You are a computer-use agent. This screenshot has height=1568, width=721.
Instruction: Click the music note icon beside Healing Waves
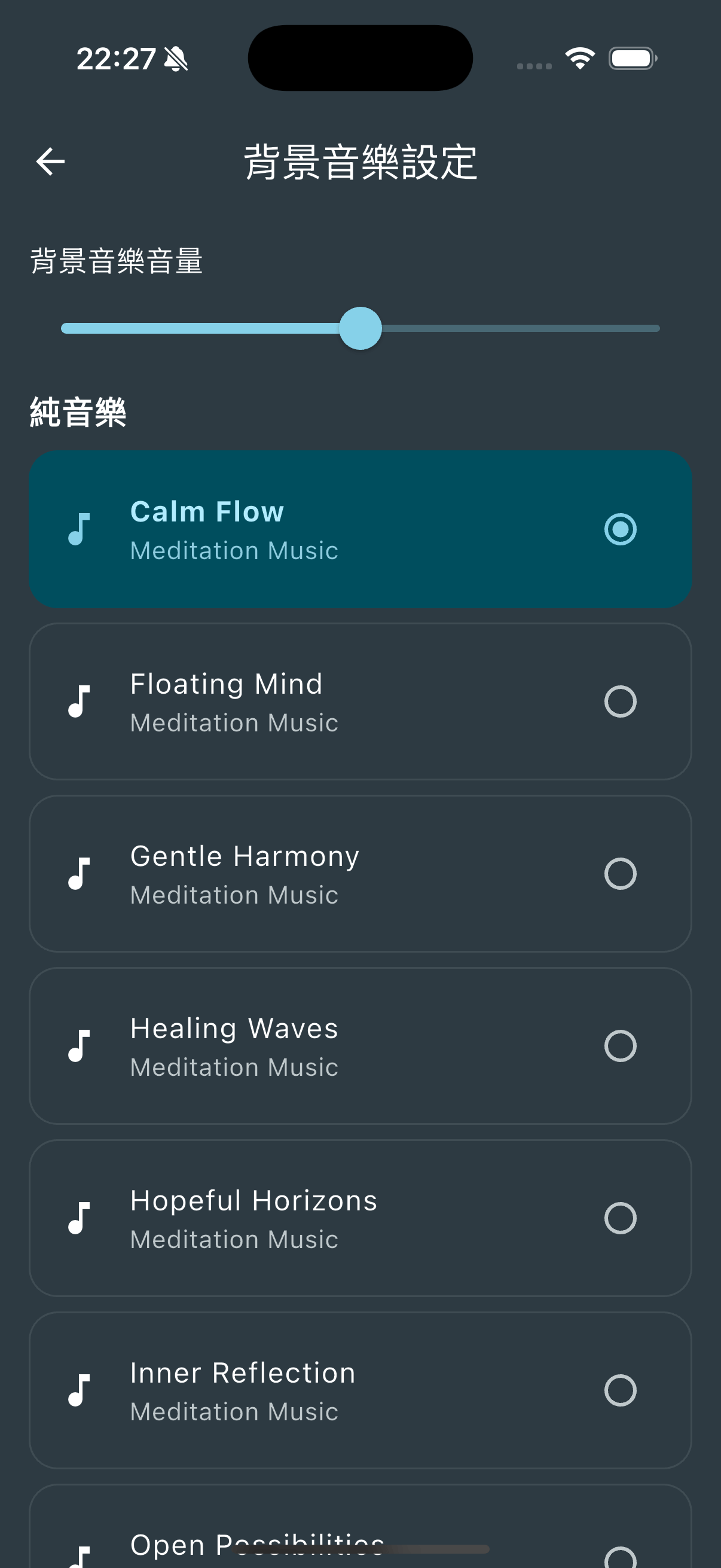point(80,1047)
